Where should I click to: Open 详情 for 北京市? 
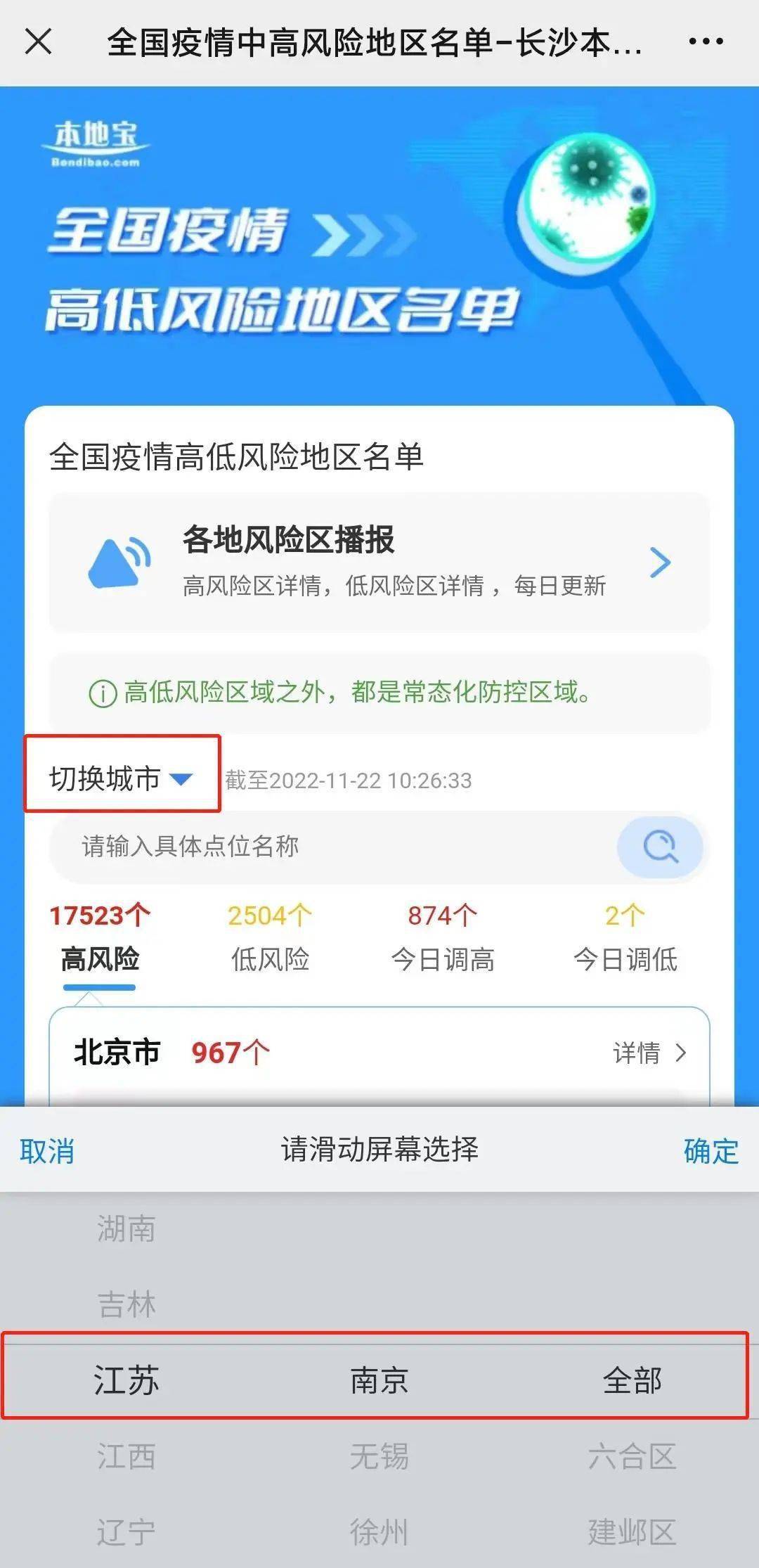649,1053
